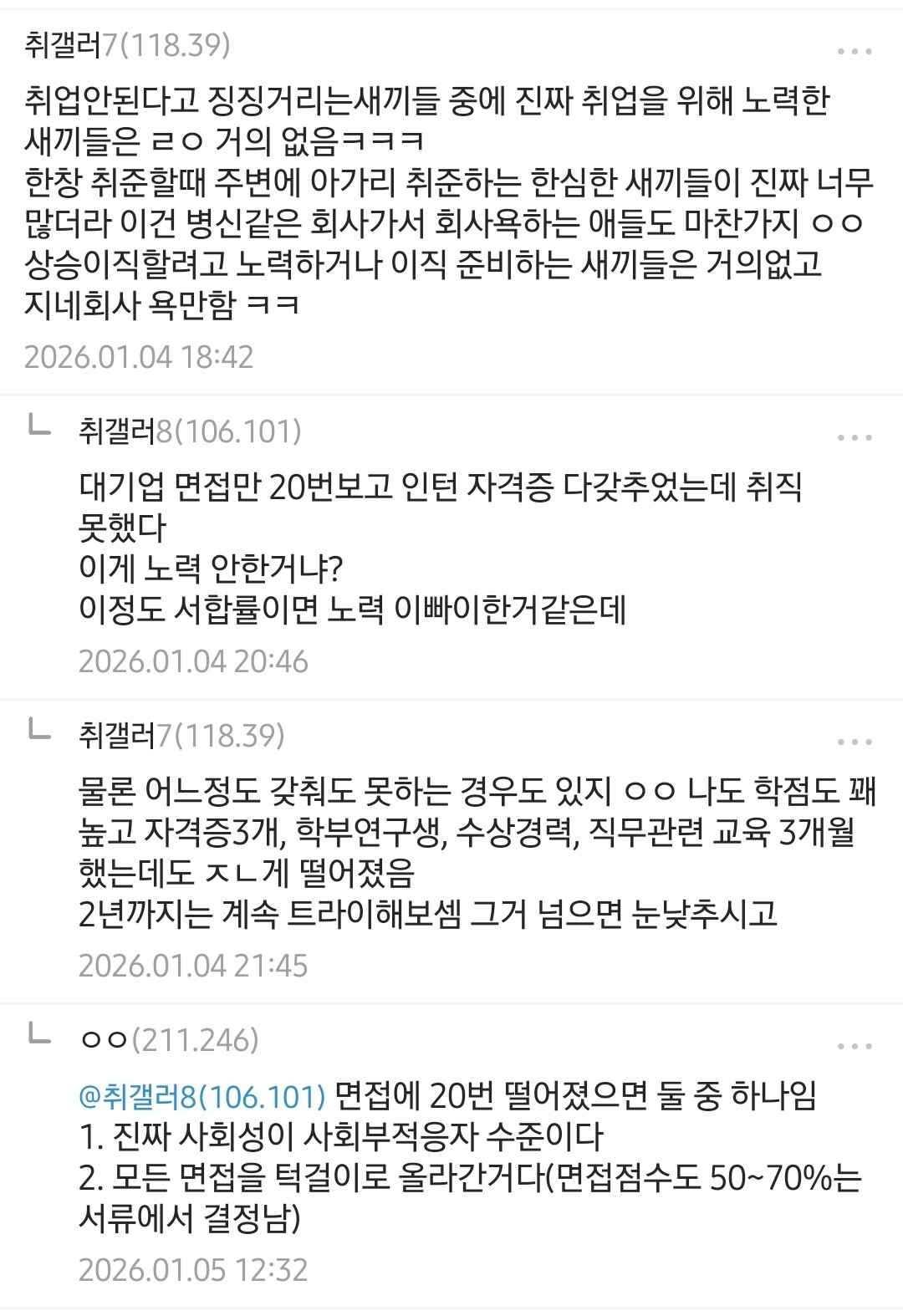Open more options on 취갤러7's 21:45 reply
The image size is (903, 1316).
[854, 742]
